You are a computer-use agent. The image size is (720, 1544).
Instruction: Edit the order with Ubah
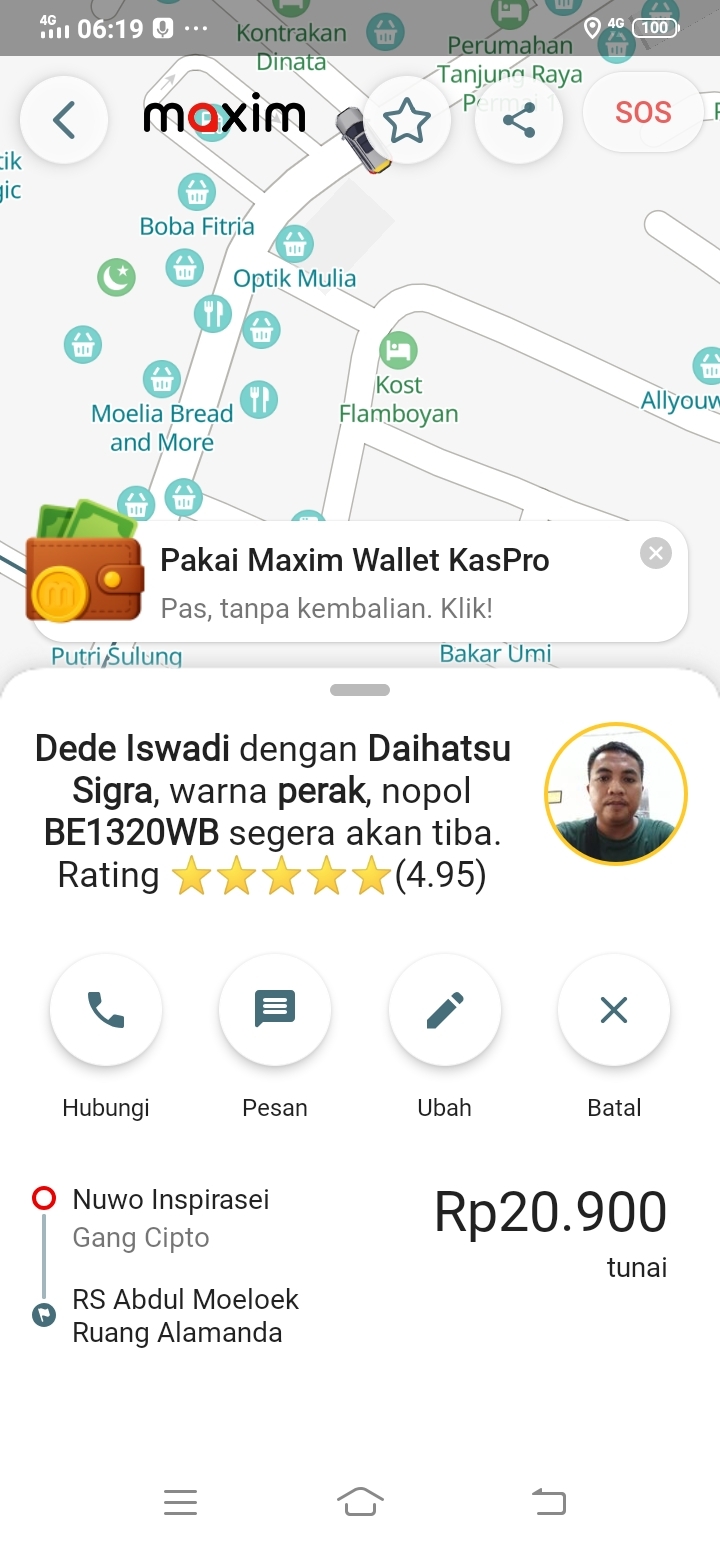click(444, 1010)
